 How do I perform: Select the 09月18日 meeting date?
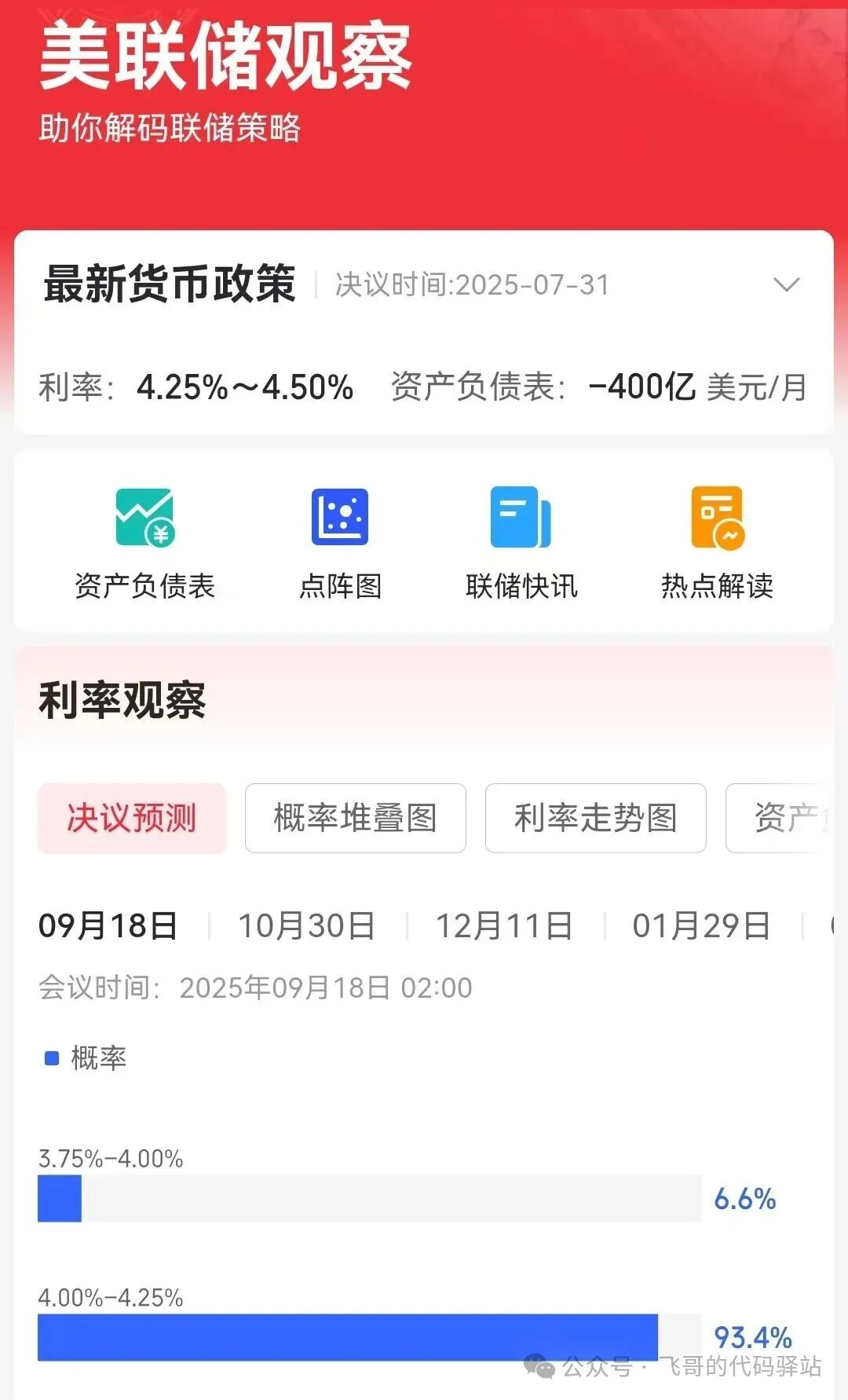(108, 925)
